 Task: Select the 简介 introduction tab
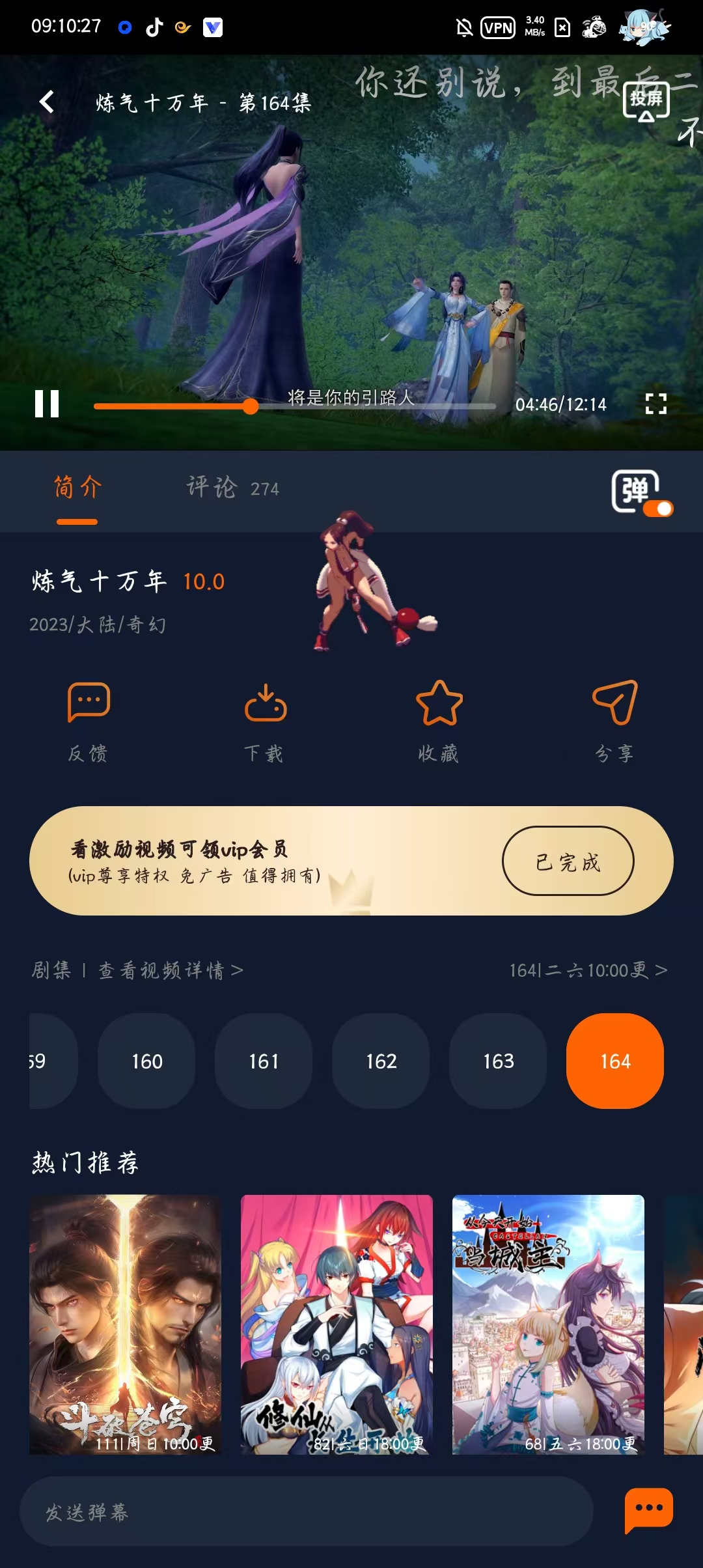click(77, 487)
